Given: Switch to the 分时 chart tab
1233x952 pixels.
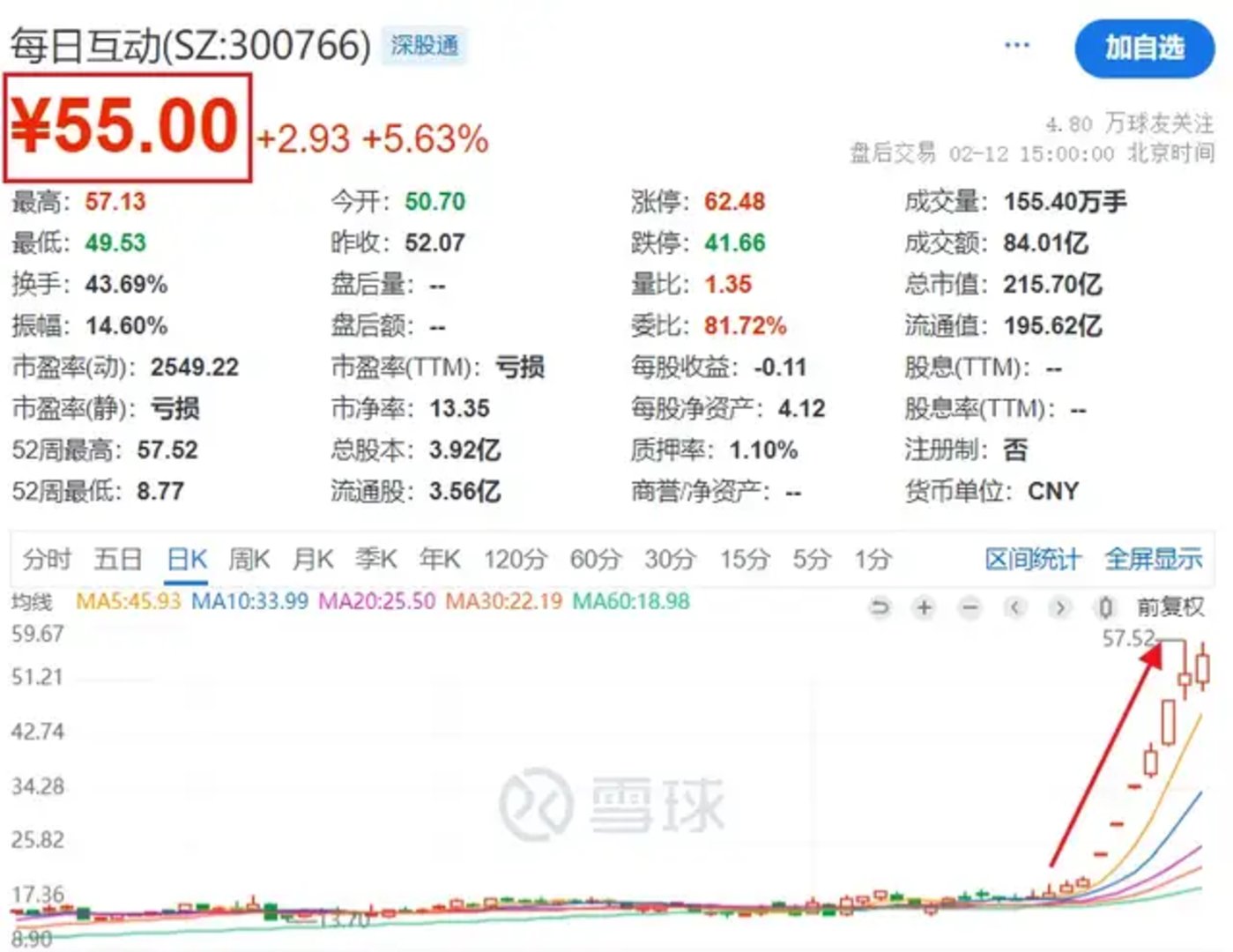Looking at the screenshot, I should [47, 559].
